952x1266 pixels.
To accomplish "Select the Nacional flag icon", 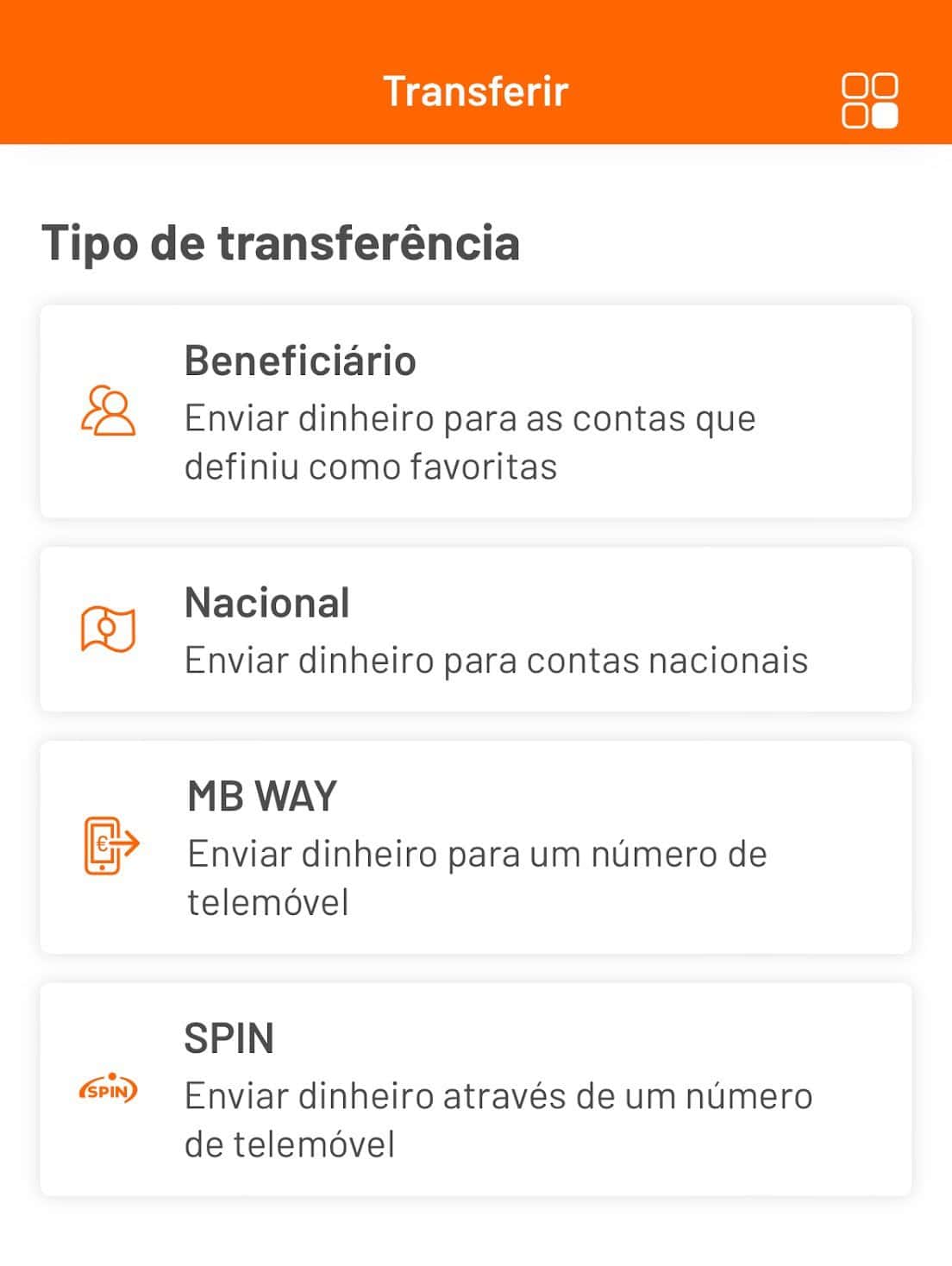I will tap(108, 629).
